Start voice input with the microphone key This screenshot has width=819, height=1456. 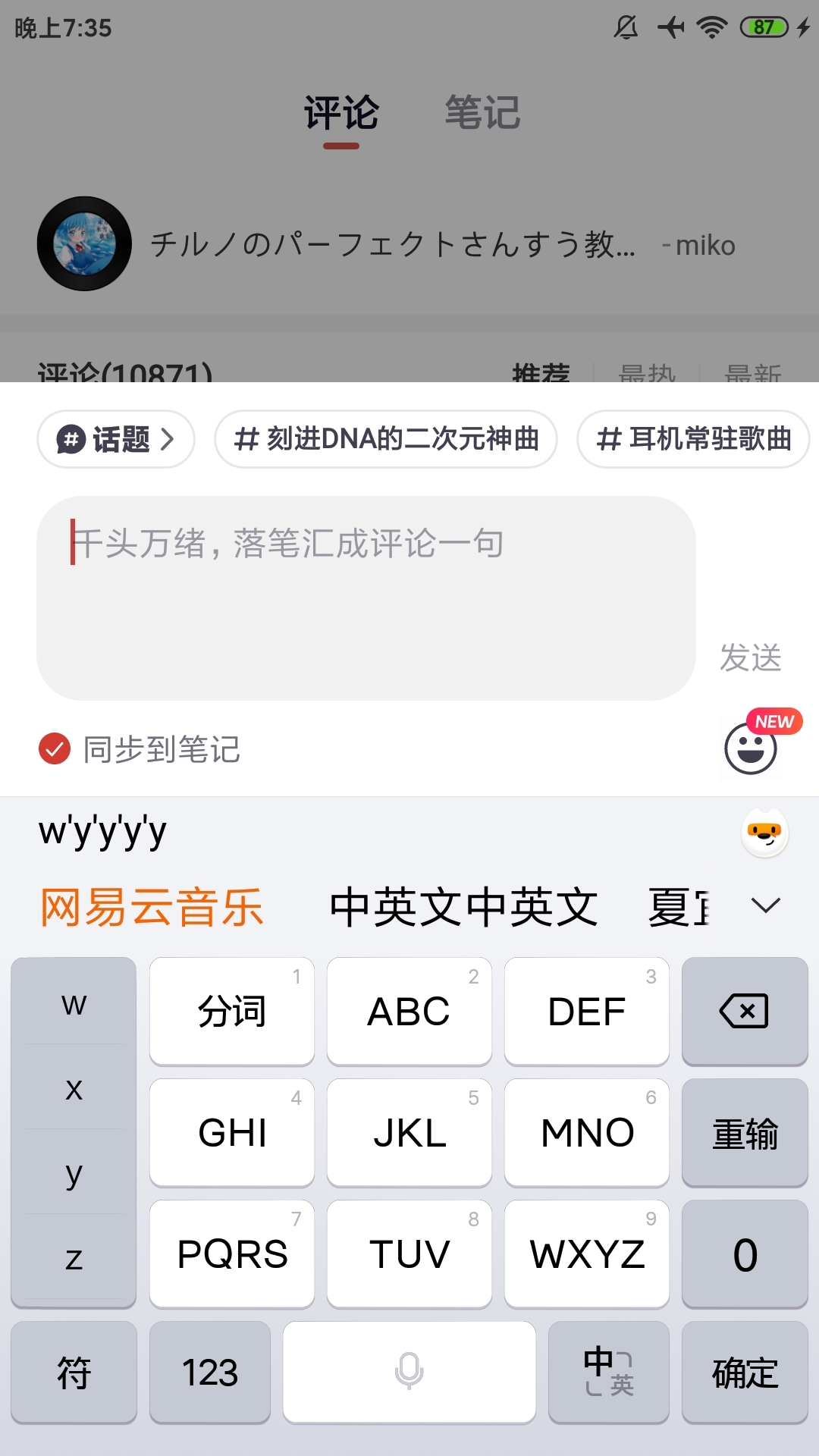[409, 1373]
